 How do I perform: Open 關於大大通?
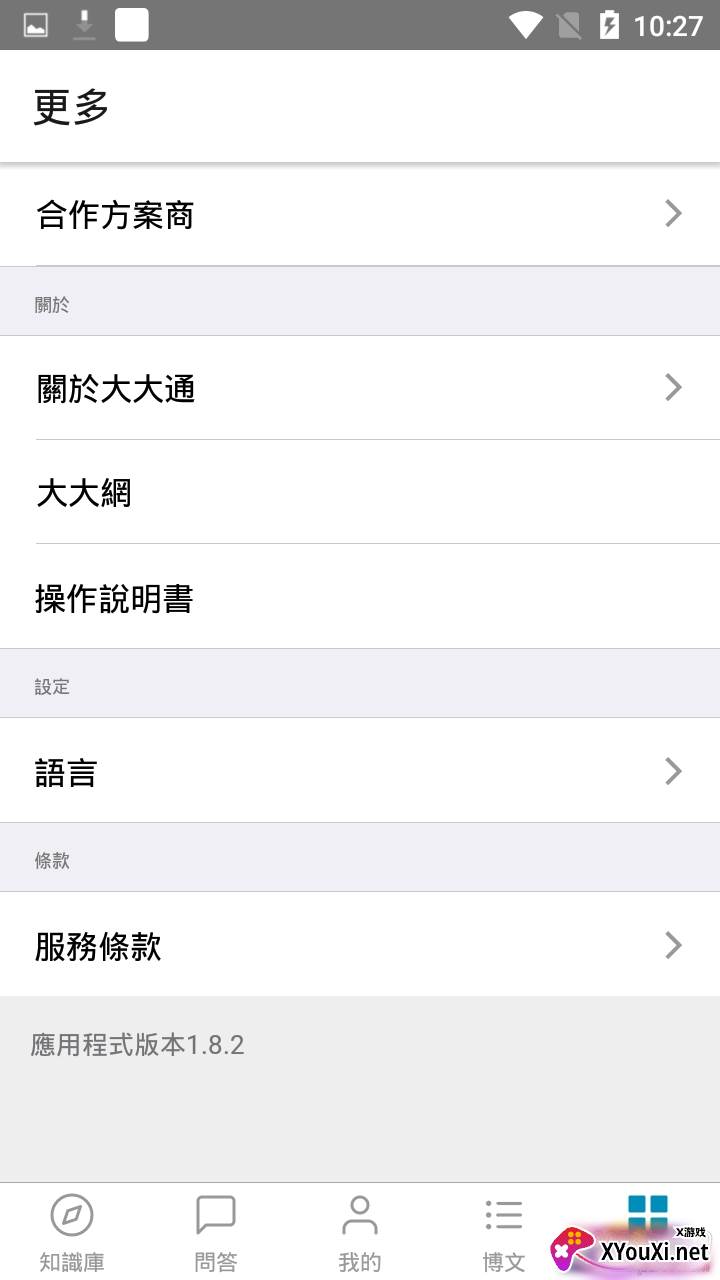point(360,388)
